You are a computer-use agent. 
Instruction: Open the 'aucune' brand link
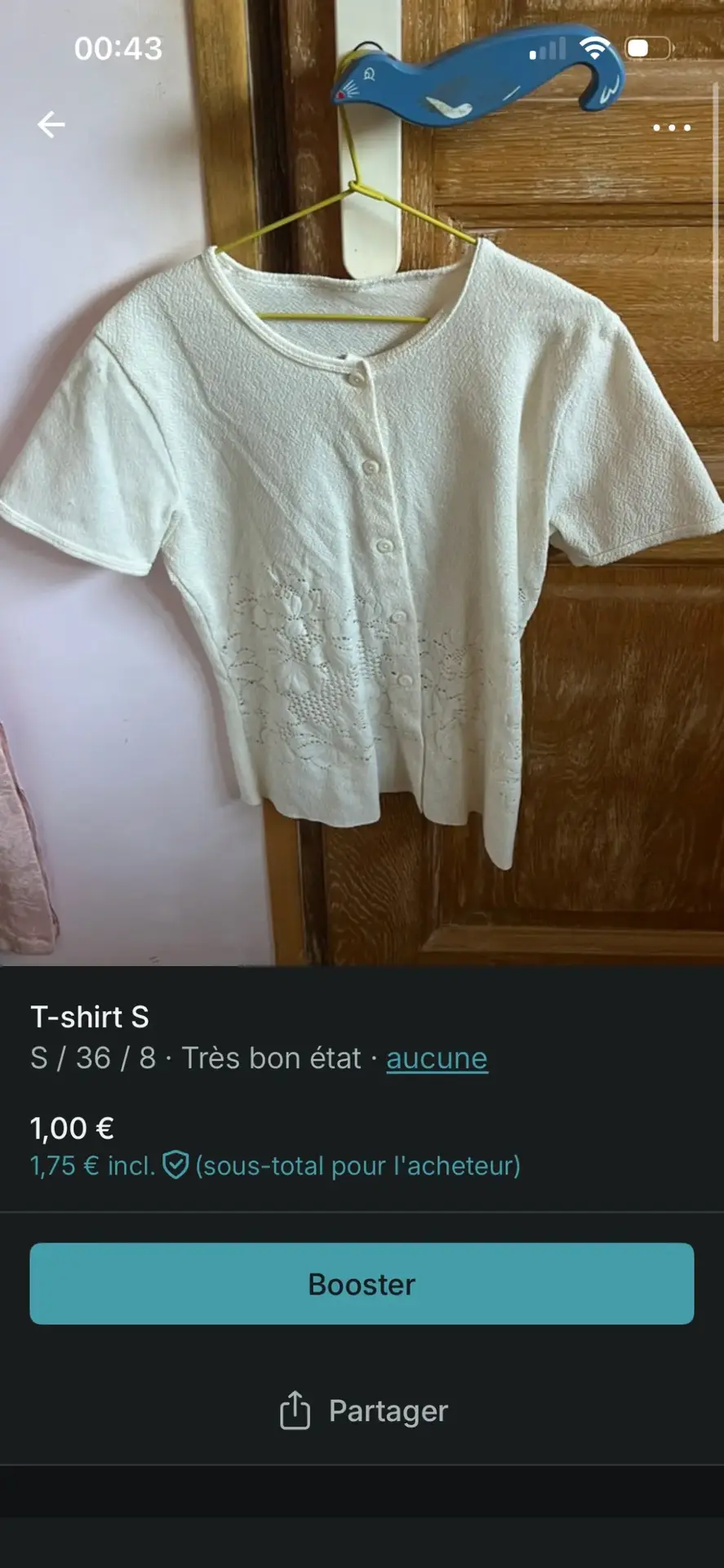pyautogui.click(x=437, y=1058)
